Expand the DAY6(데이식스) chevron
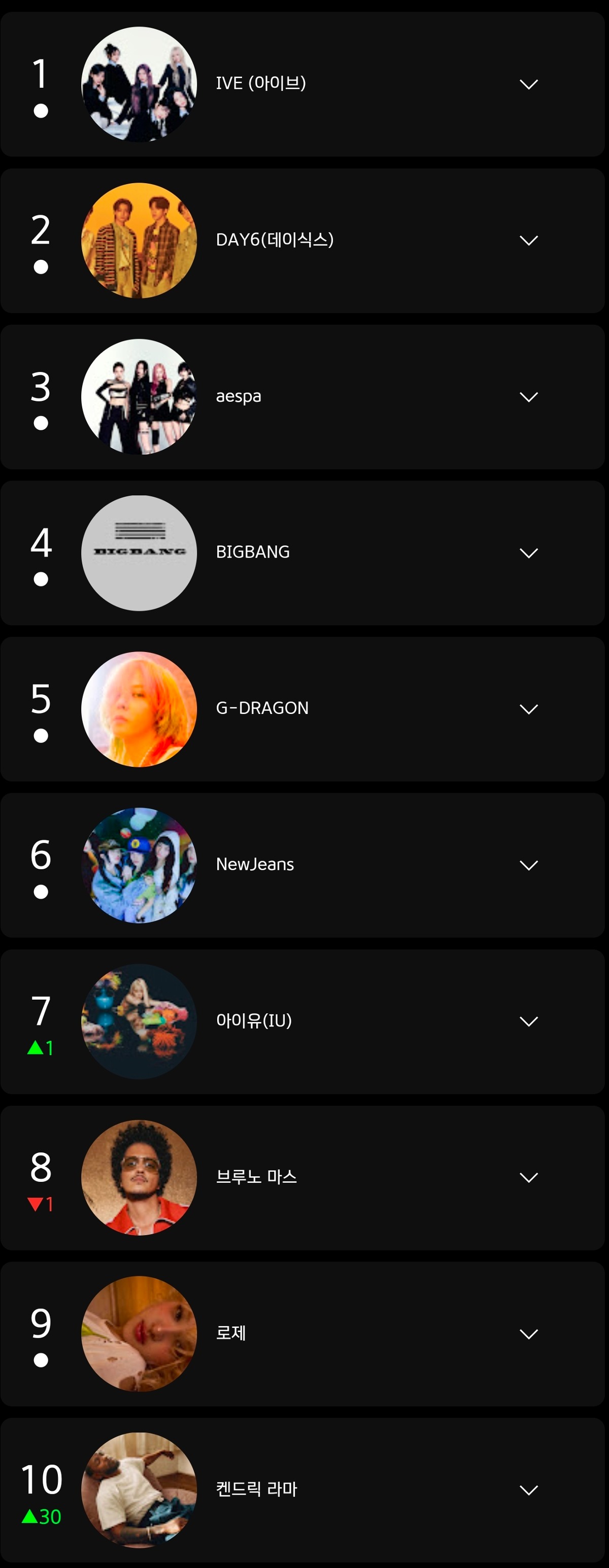The height and width of the screenshot is (1568, 609). (x=529, y=241)
